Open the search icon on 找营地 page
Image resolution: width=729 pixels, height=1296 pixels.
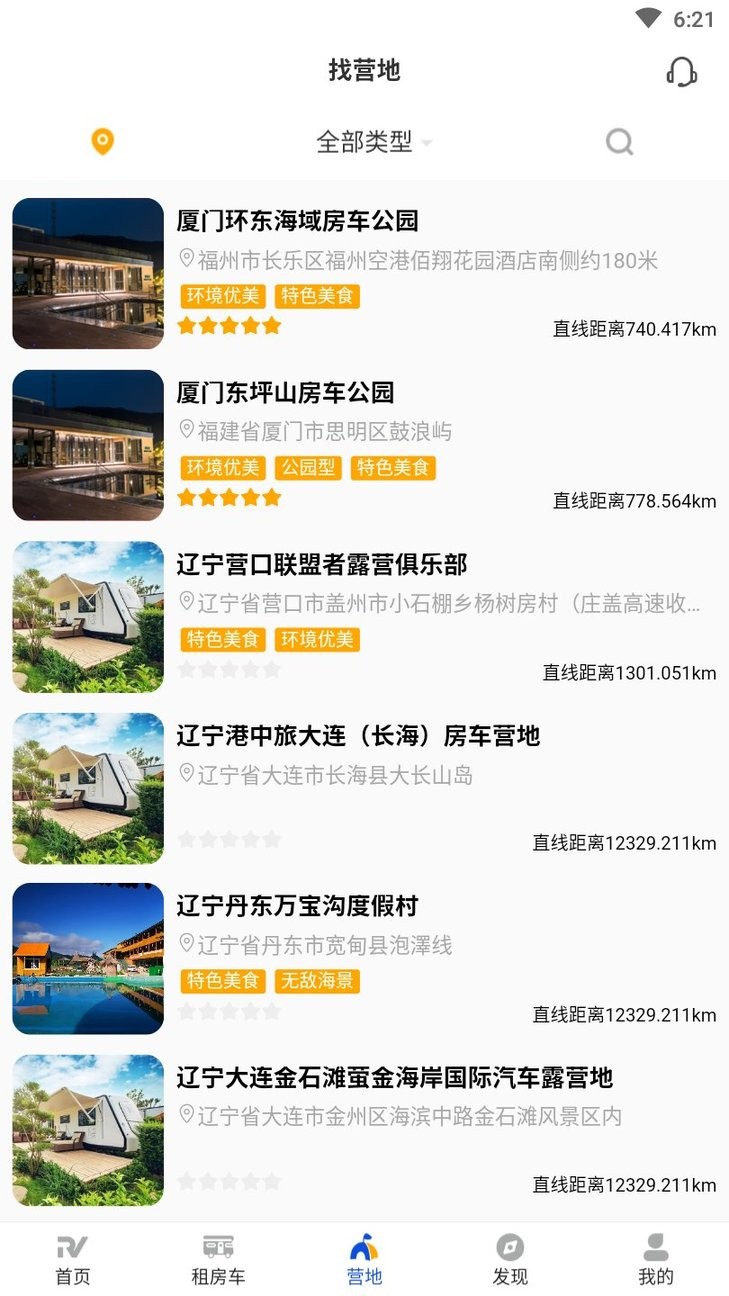[620, 141]
